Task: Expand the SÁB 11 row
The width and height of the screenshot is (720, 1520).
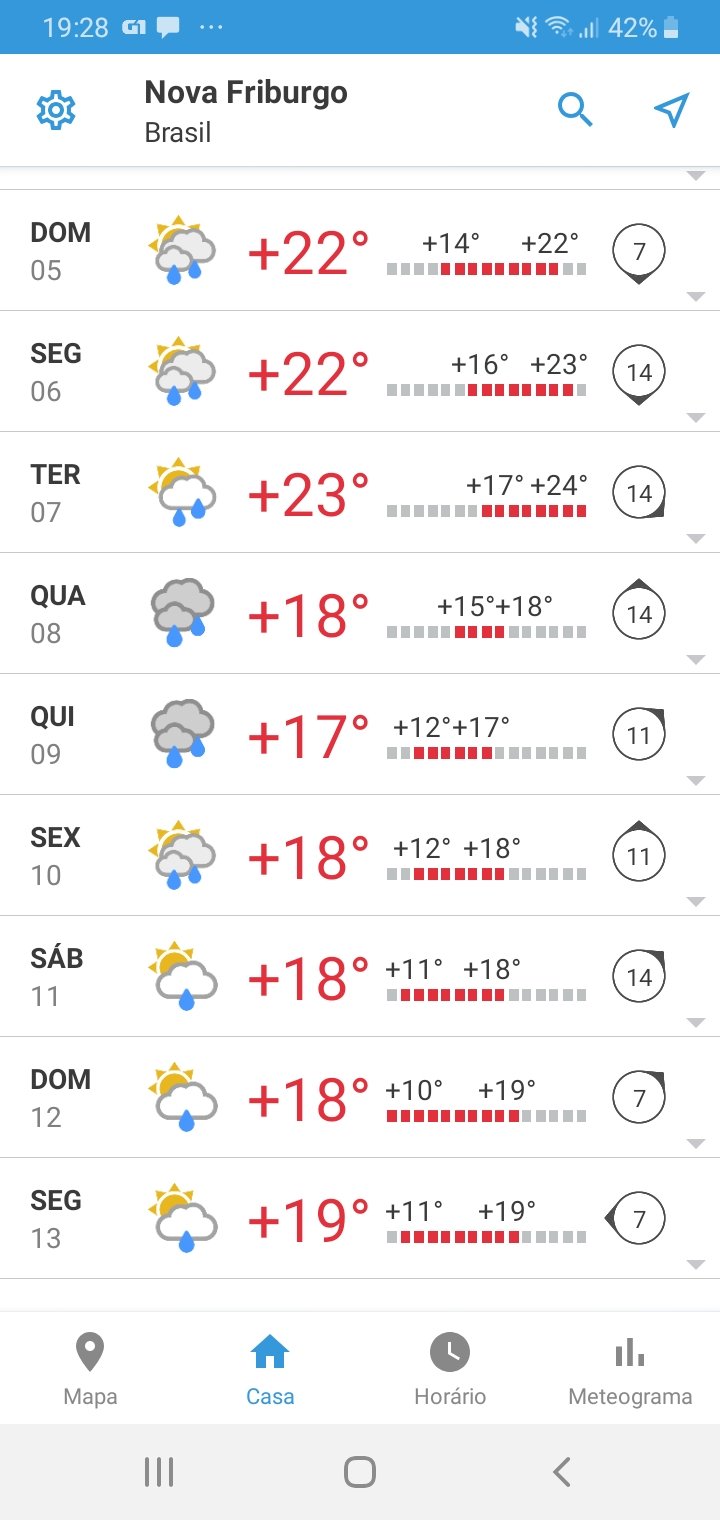Action: [360, 976]
